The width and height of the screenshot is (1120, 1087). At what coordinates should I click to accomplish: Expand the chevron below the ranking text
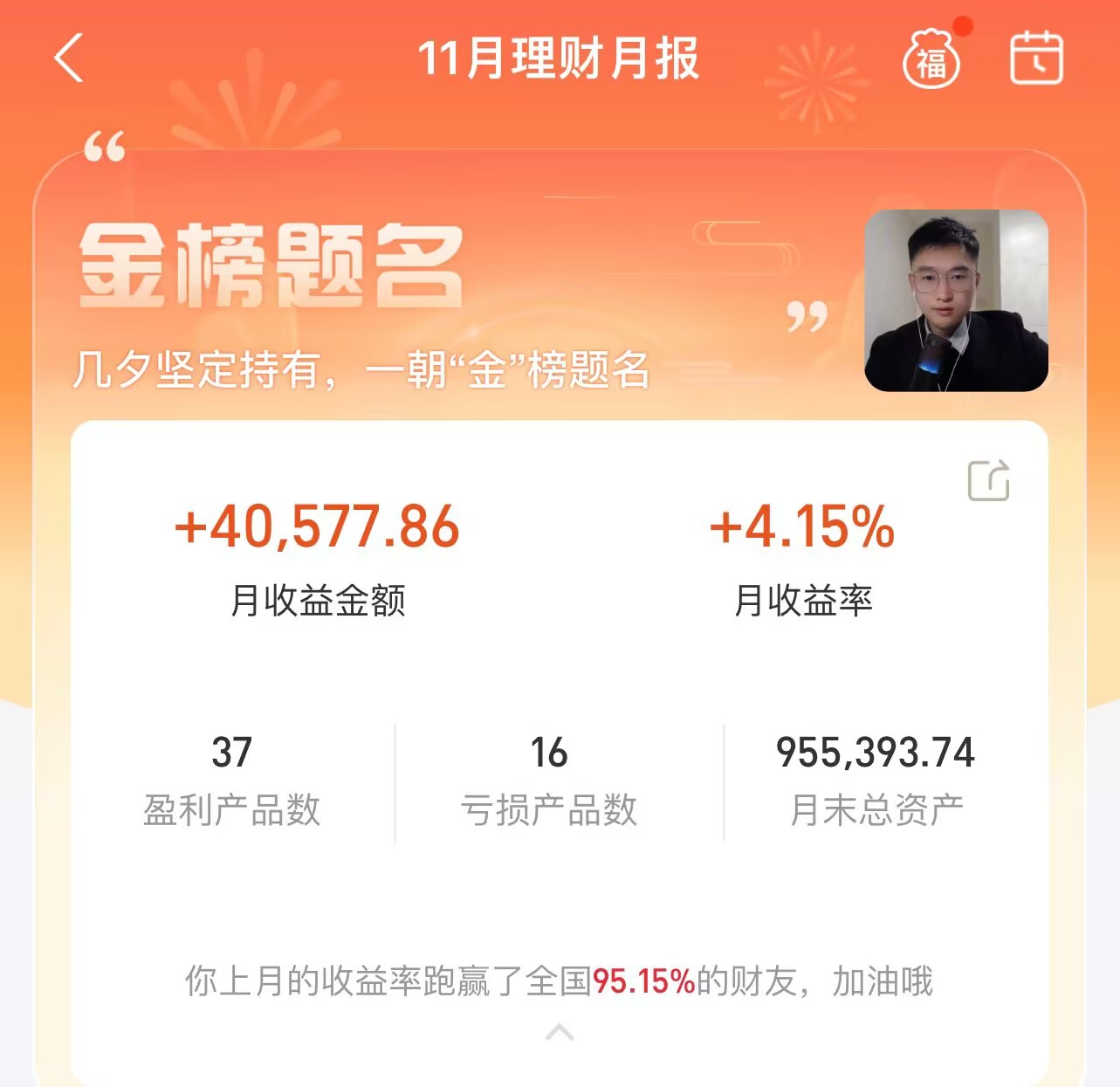pyautogui.click(x=560, y=1033)
